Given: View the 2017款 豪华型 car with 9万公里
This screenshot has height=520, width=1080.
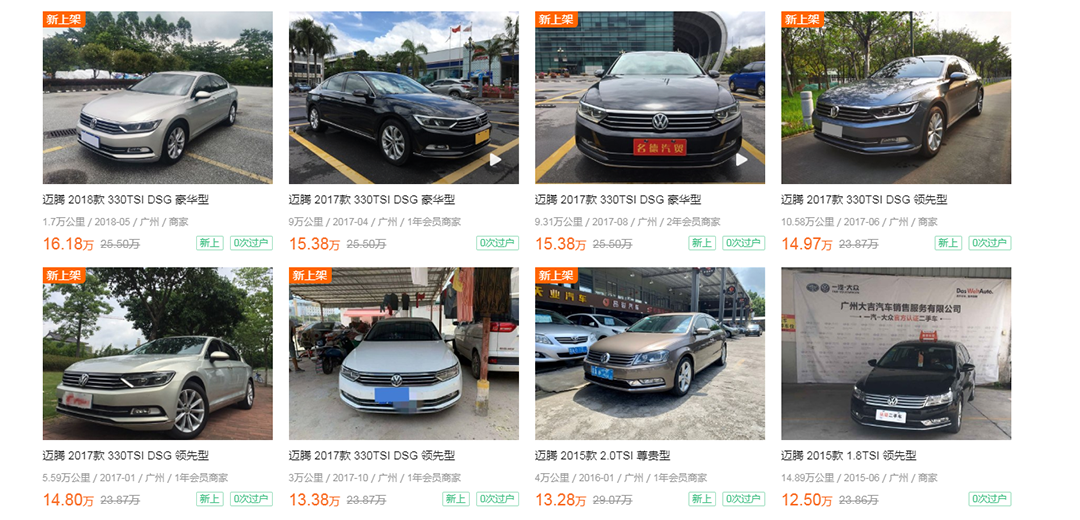Looking at the screenshot, I should click(x=403, y=97).
